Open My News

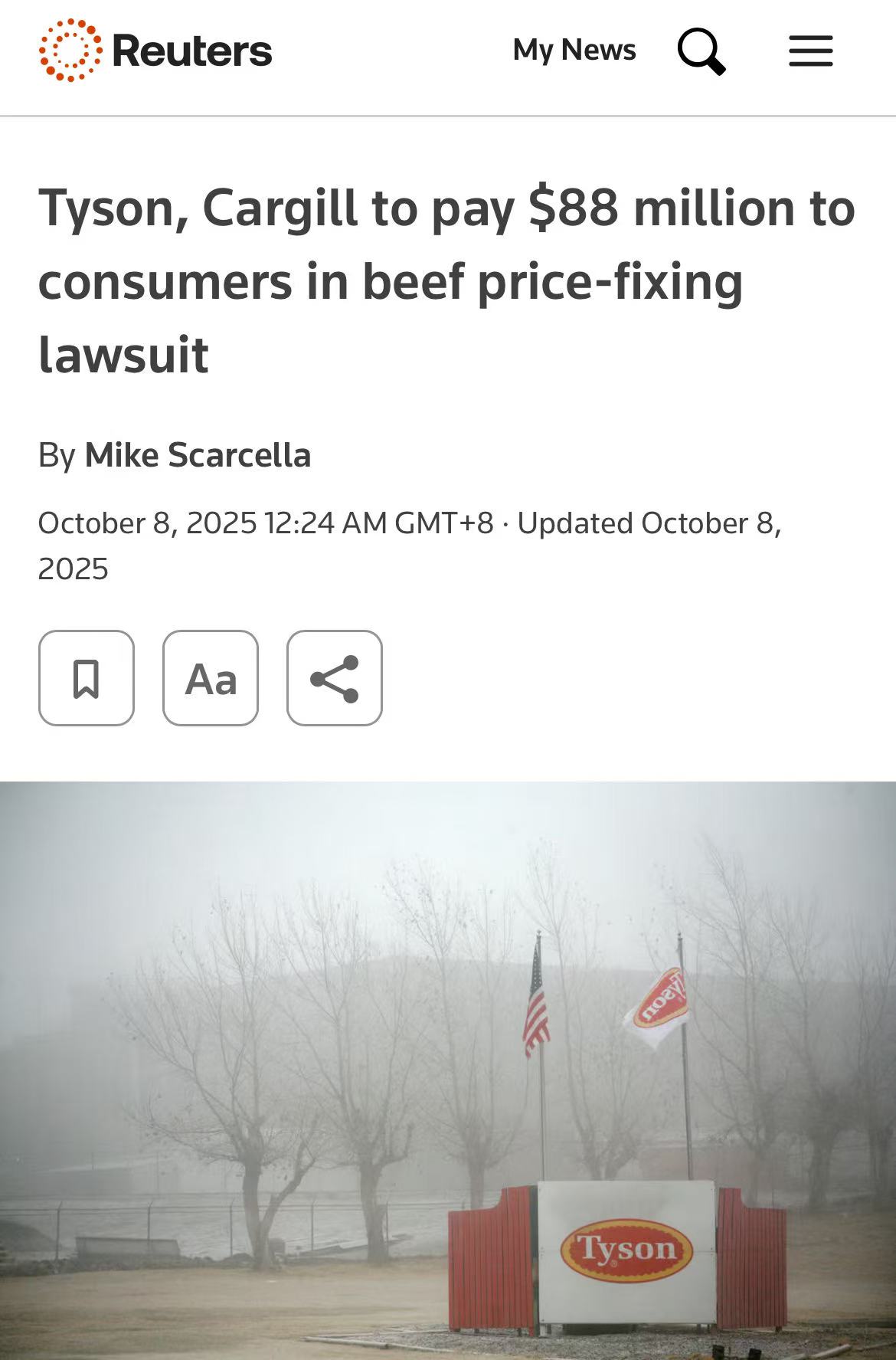click(x=574, y=51)
